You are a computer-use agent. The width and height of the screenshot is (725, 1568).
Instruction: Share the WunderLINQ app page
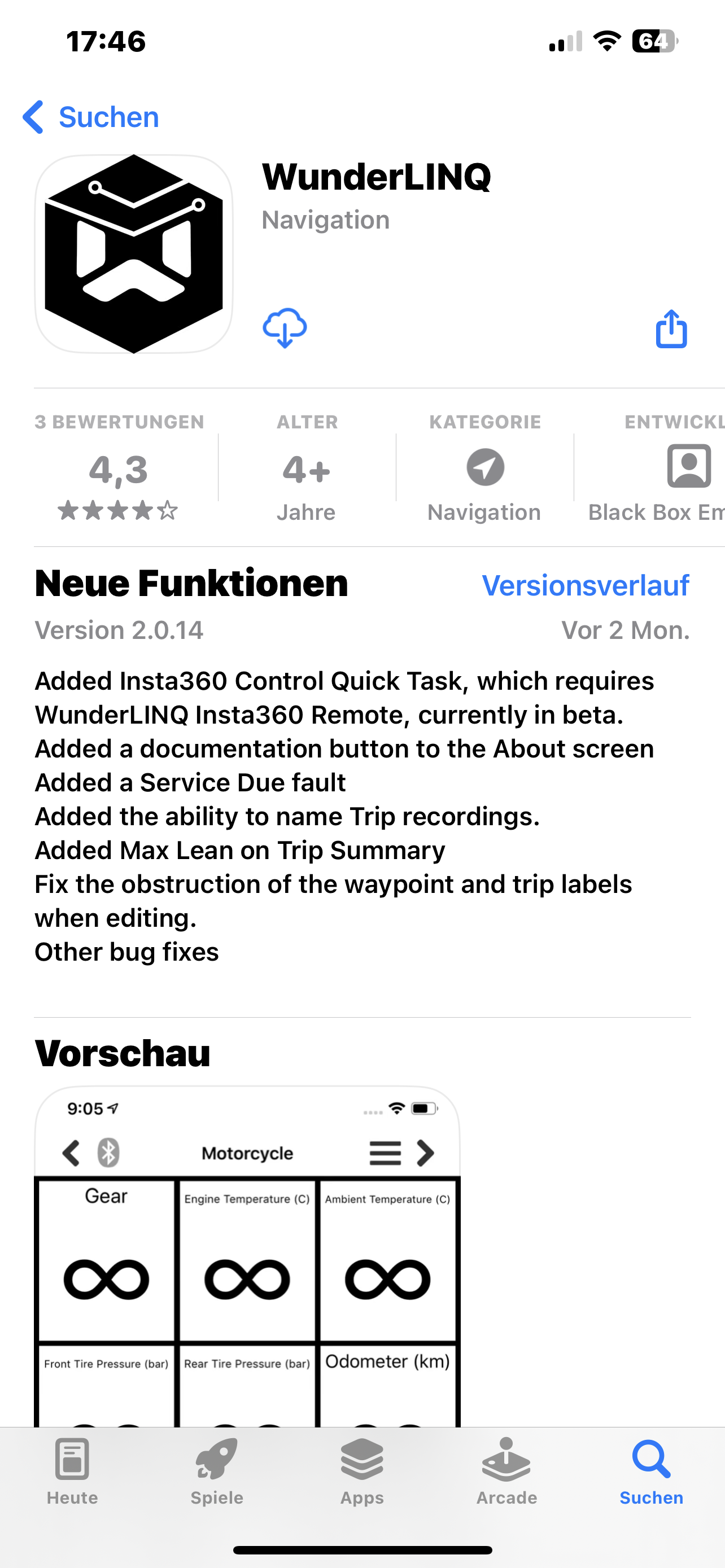pos(671,329)
